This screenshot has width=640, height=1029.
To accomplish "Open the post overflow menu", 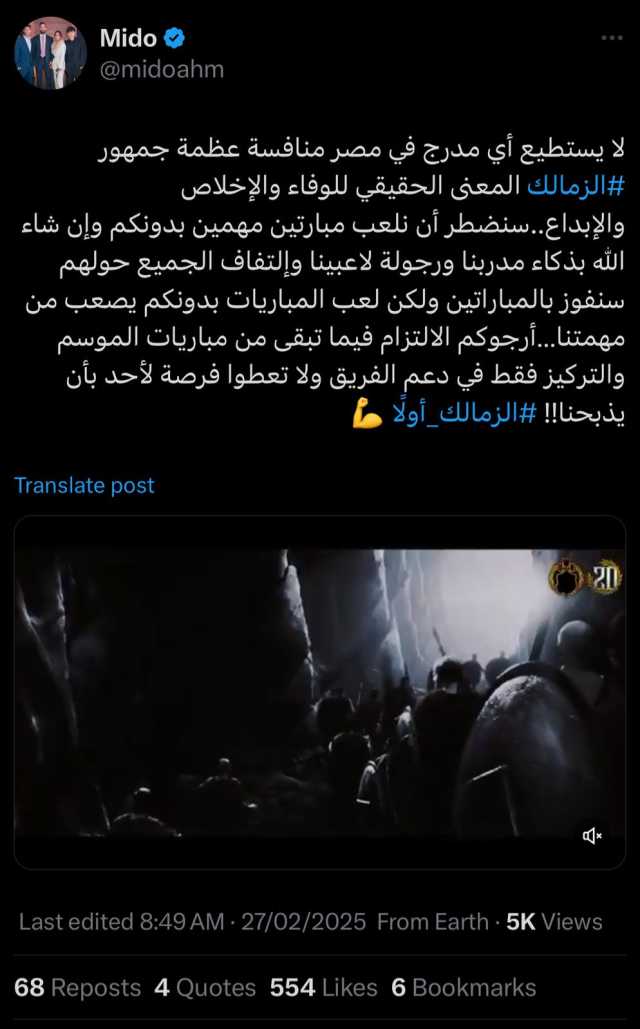I will click(612, 38).
